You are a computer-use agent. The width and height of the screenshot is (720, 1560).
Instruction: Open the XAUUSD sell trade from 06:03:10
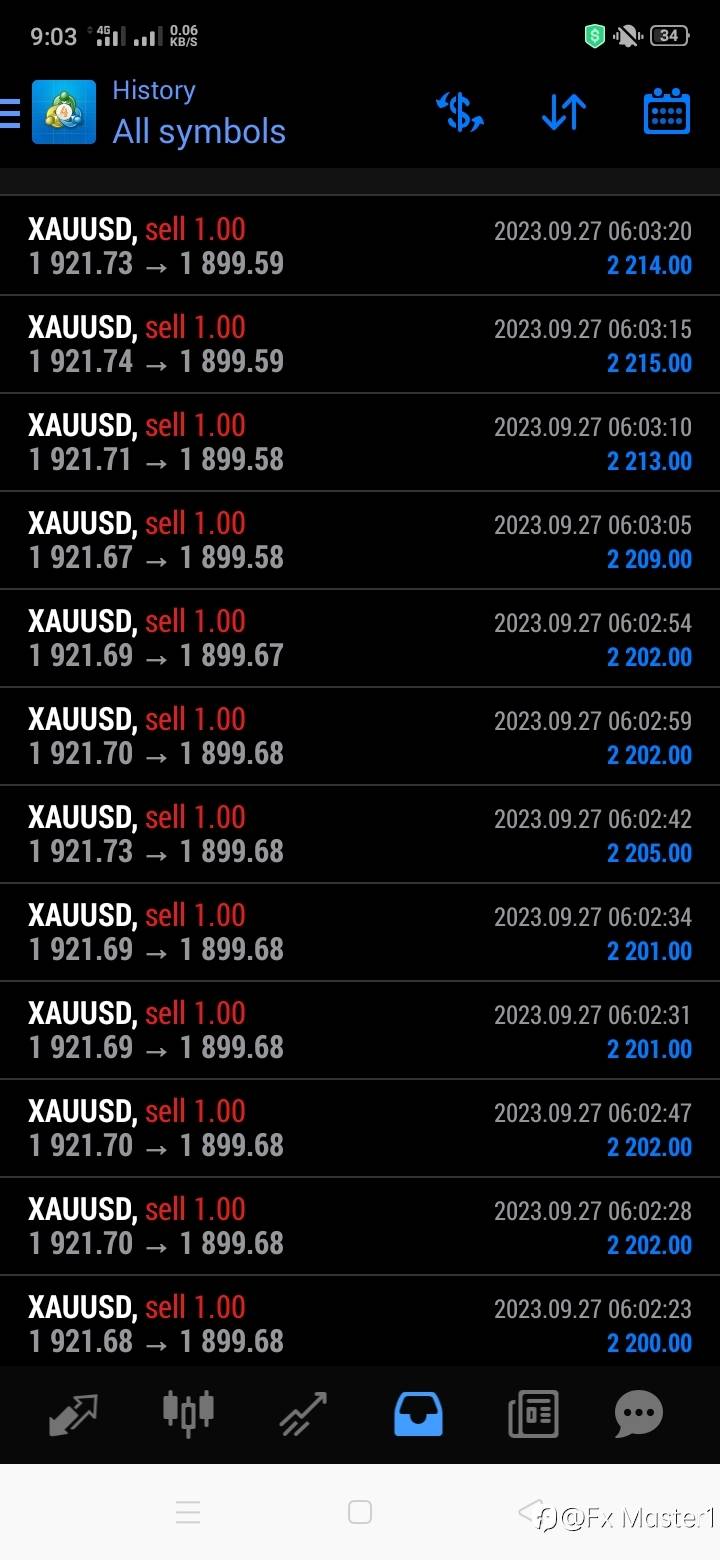360,442
